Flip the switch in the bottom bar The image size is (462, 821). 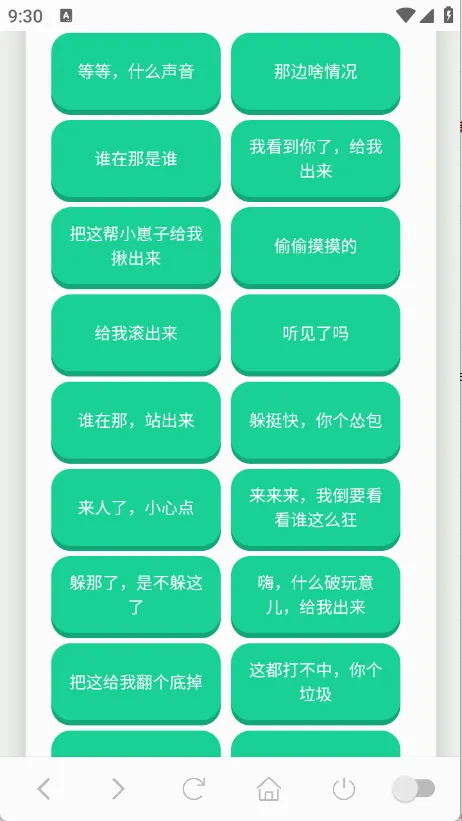414,789
